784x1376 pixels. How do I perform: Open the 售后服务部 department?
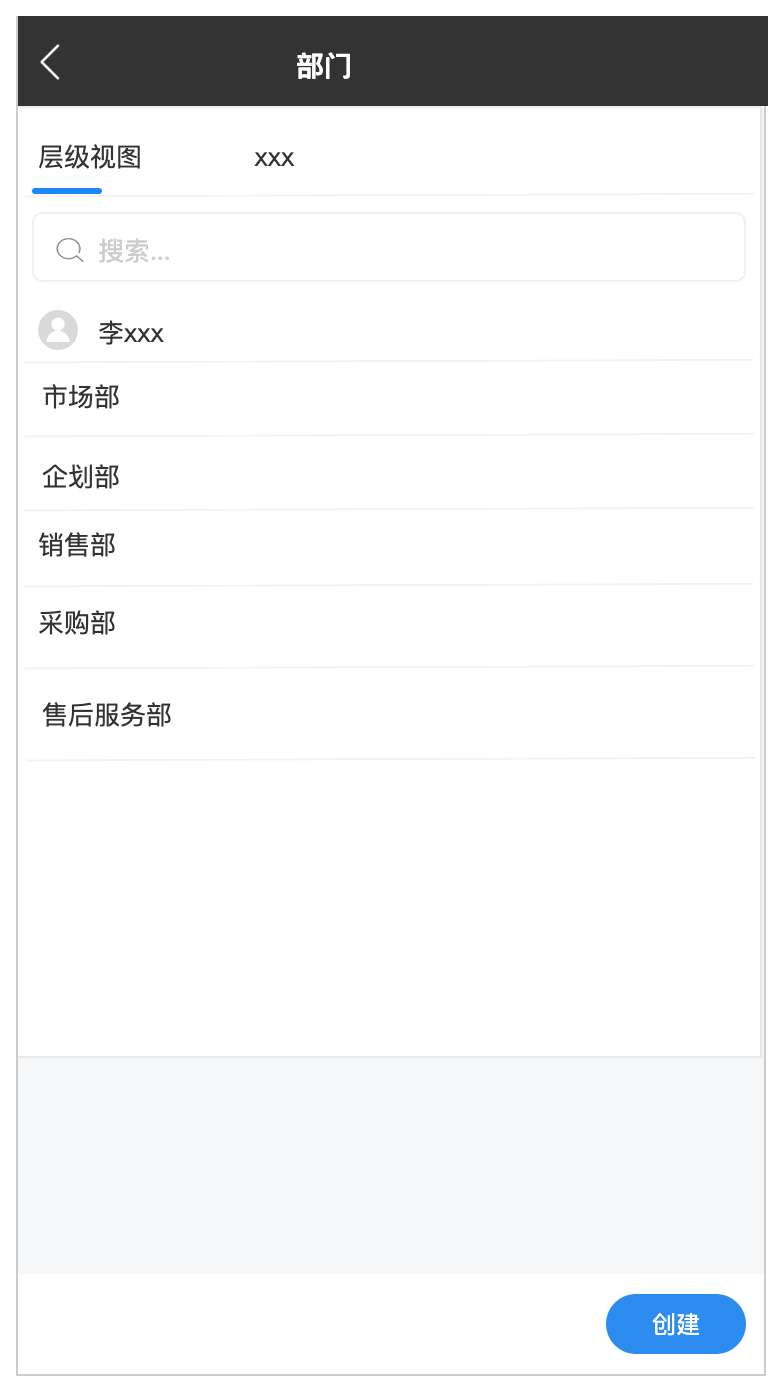click(389, 714)
